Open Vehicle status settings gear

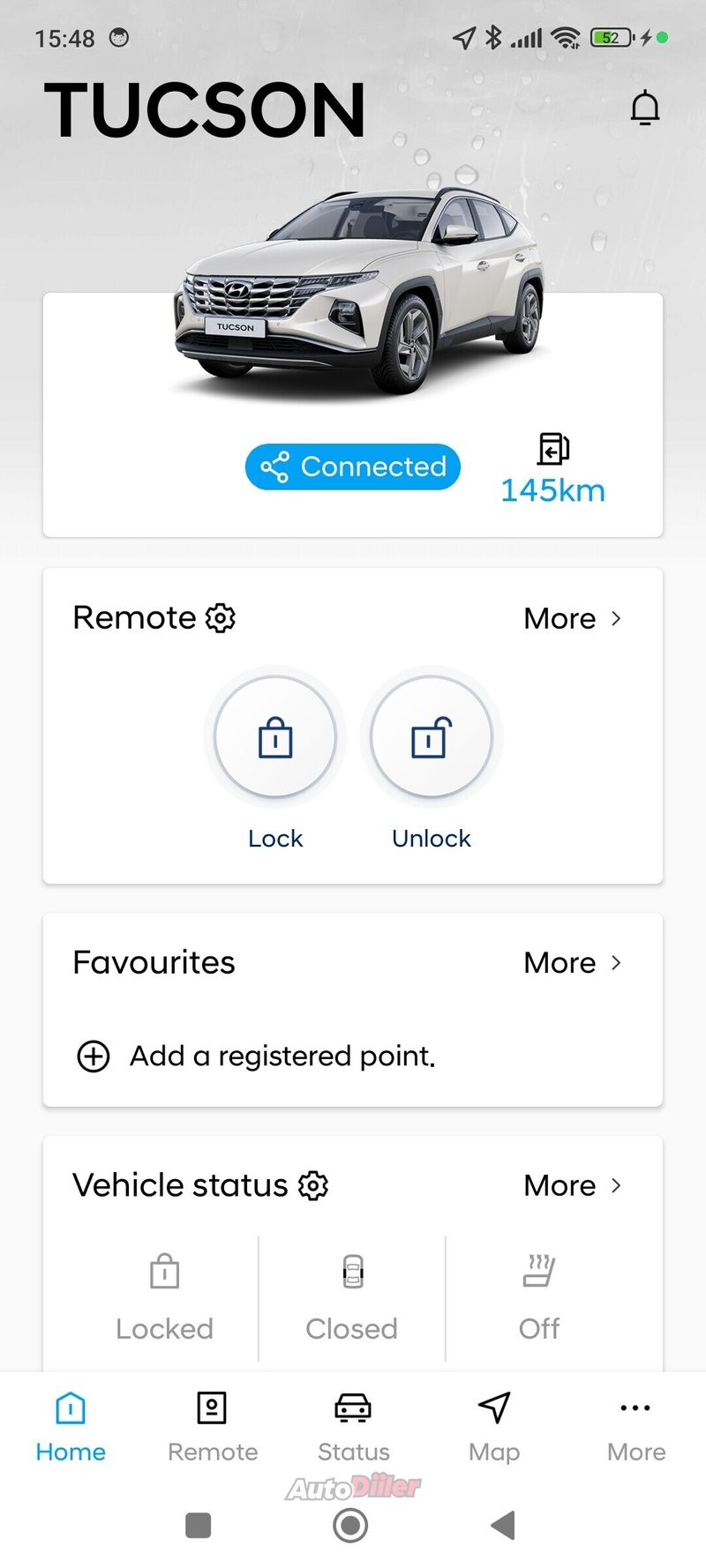point(313,1185)
